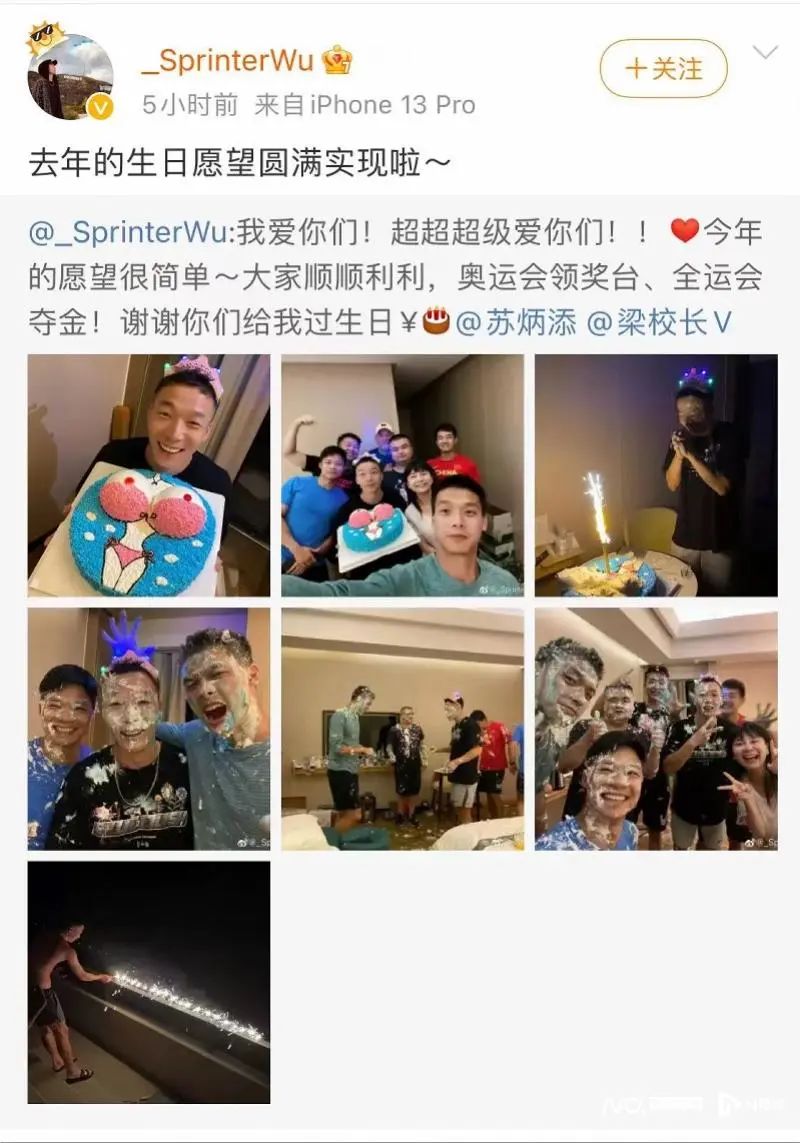View photo of people standing in hotel room
This screenshot has width=800, height=1143.
[402, 729]
